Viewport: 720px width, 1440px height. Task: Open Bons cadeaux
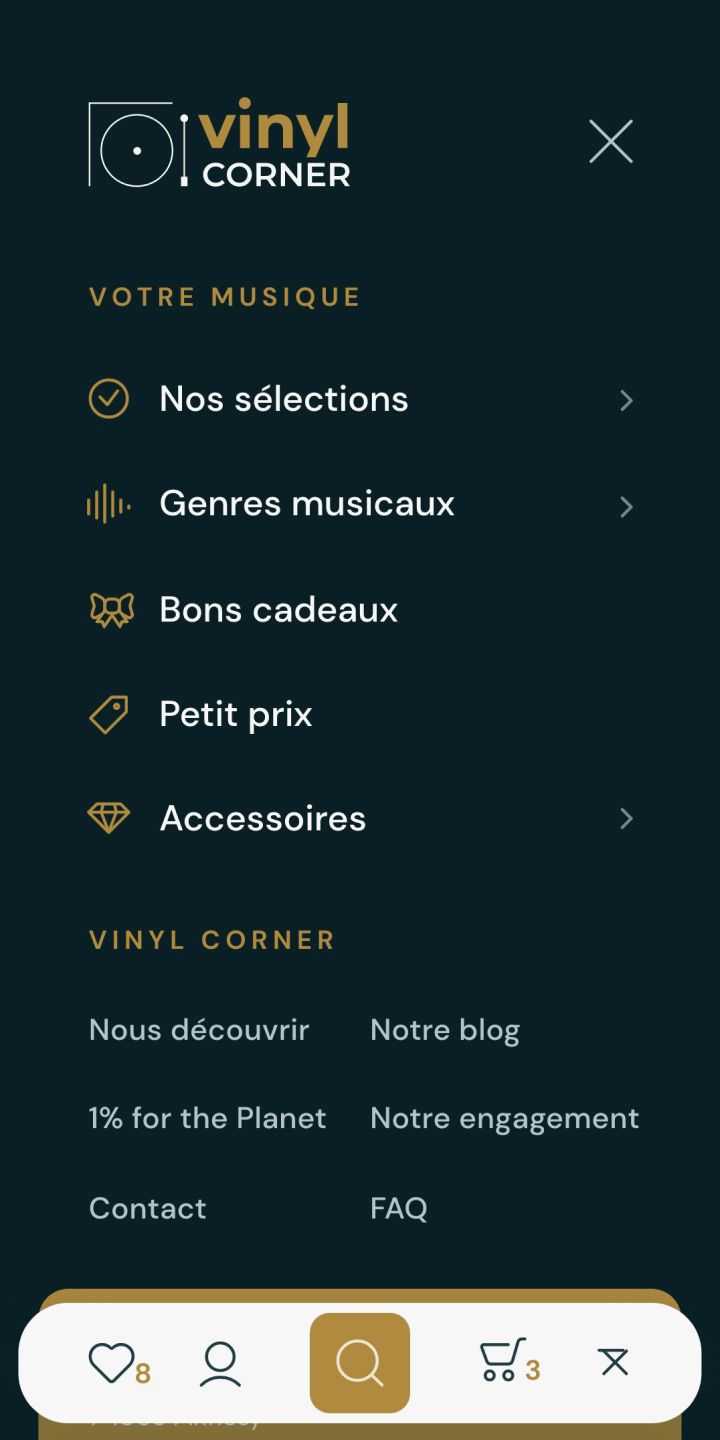[244, 610]
